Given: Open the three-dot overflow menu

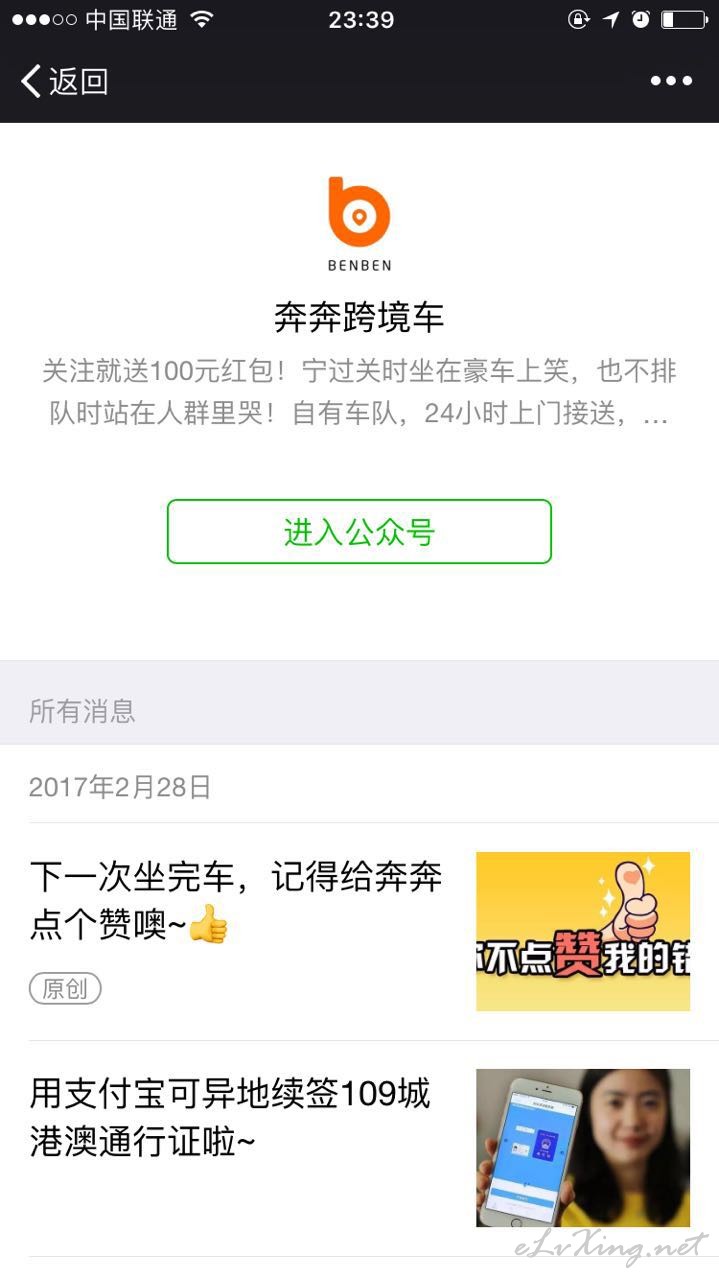Looking at the screenshot, I should point(671,81).
